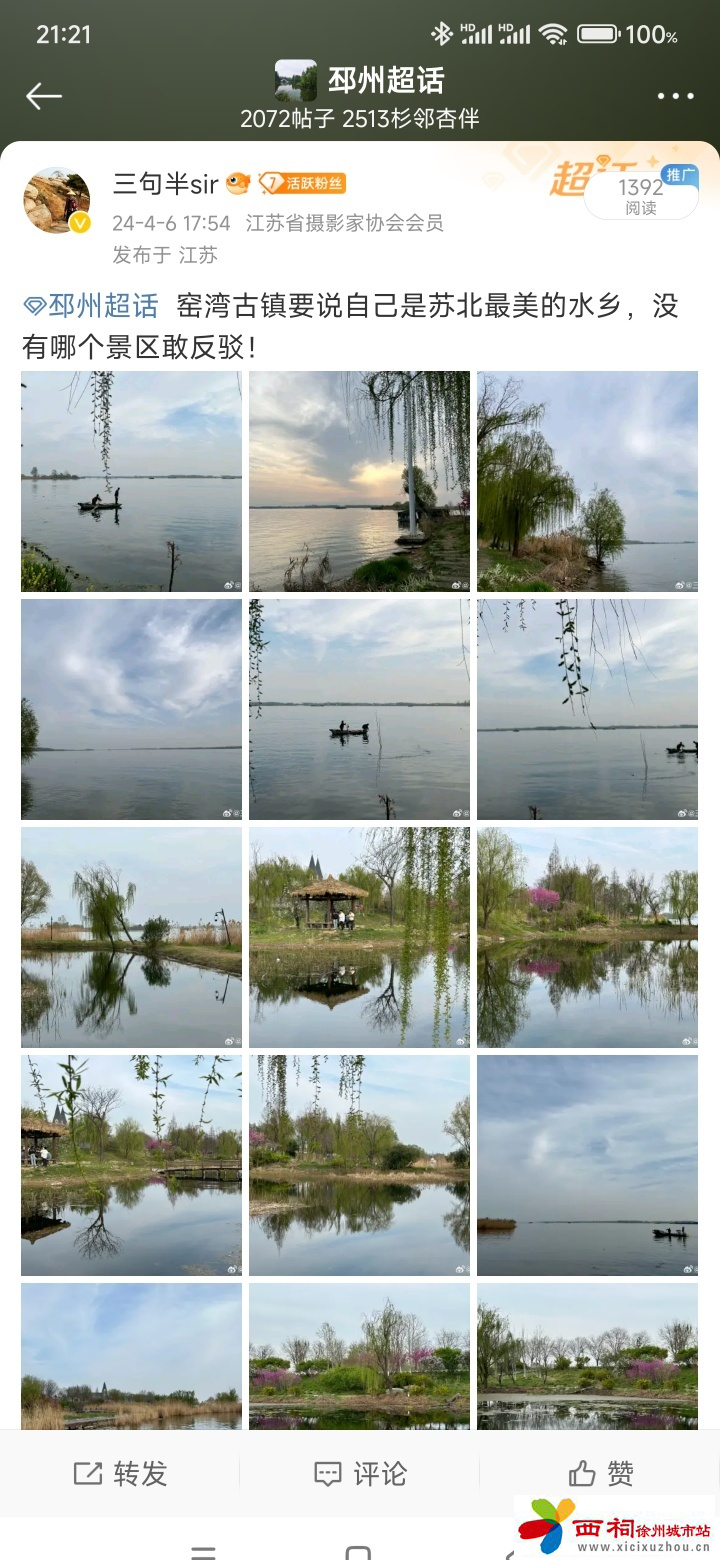This screenshot has height=1560, width=720.
Task: Open the sunset sky photo with lamp post
Action: pos(359,481)
